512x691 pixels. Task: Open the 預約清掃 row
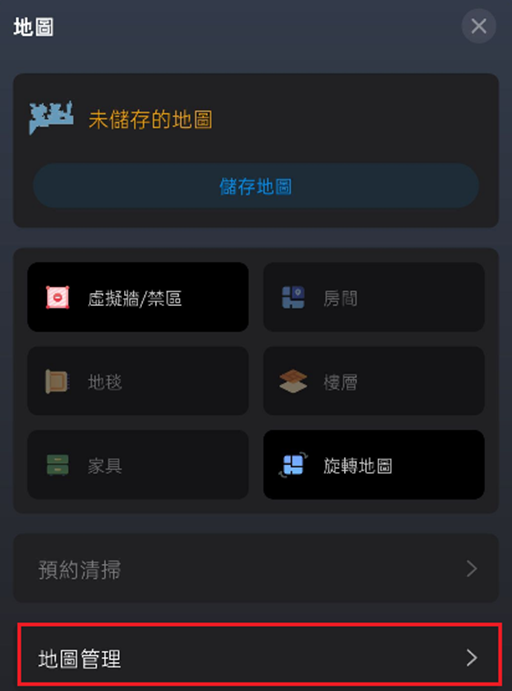[x=256, y=568]
